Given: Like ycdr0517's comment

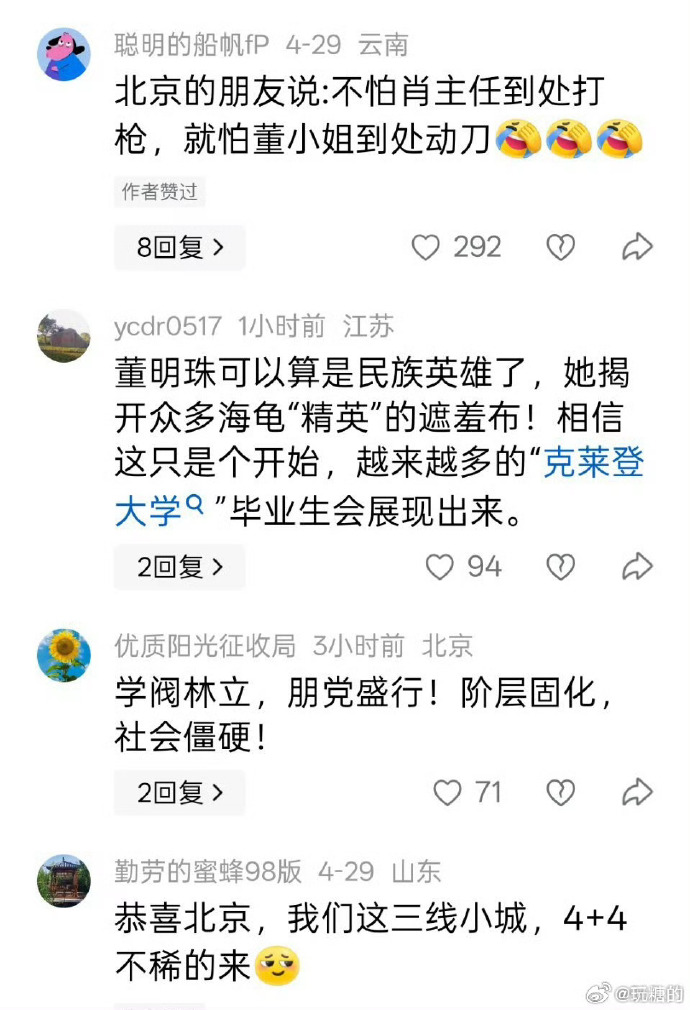Looking at the screenshot, I should pos(440,567).
